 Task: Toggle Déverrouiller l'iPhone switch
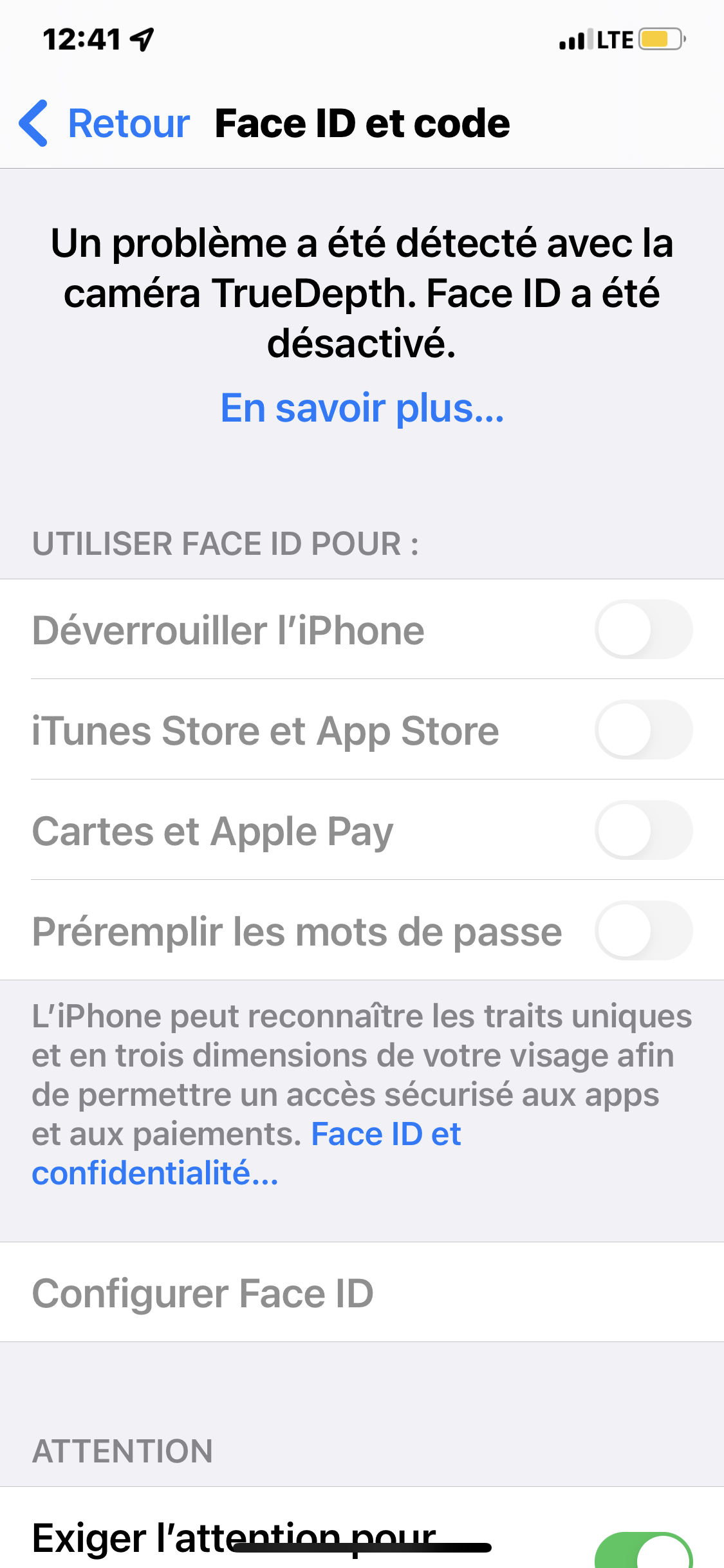point(643,630)
